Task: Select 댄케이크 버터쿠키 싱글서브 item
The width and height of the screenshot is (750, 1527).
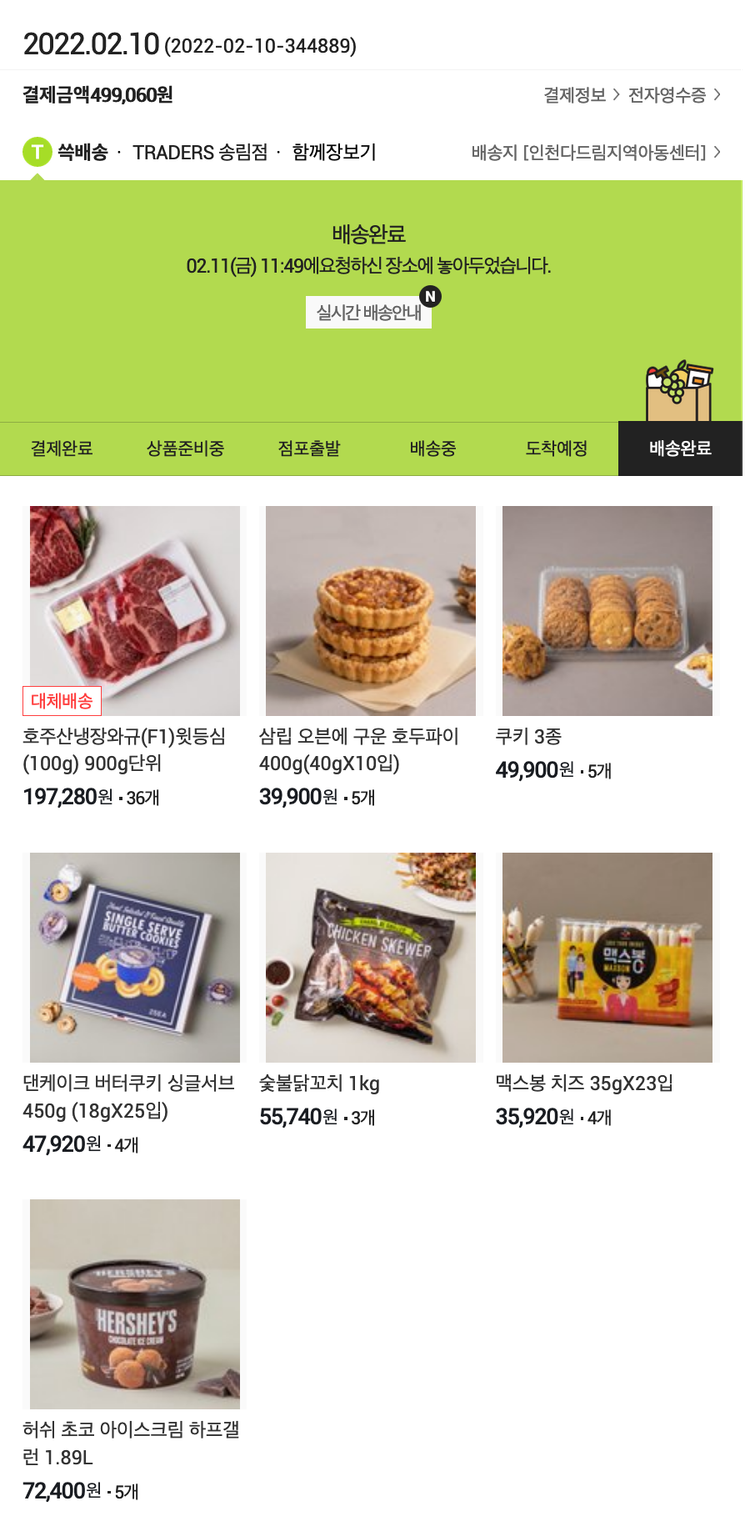Action: tap(135, 957)
